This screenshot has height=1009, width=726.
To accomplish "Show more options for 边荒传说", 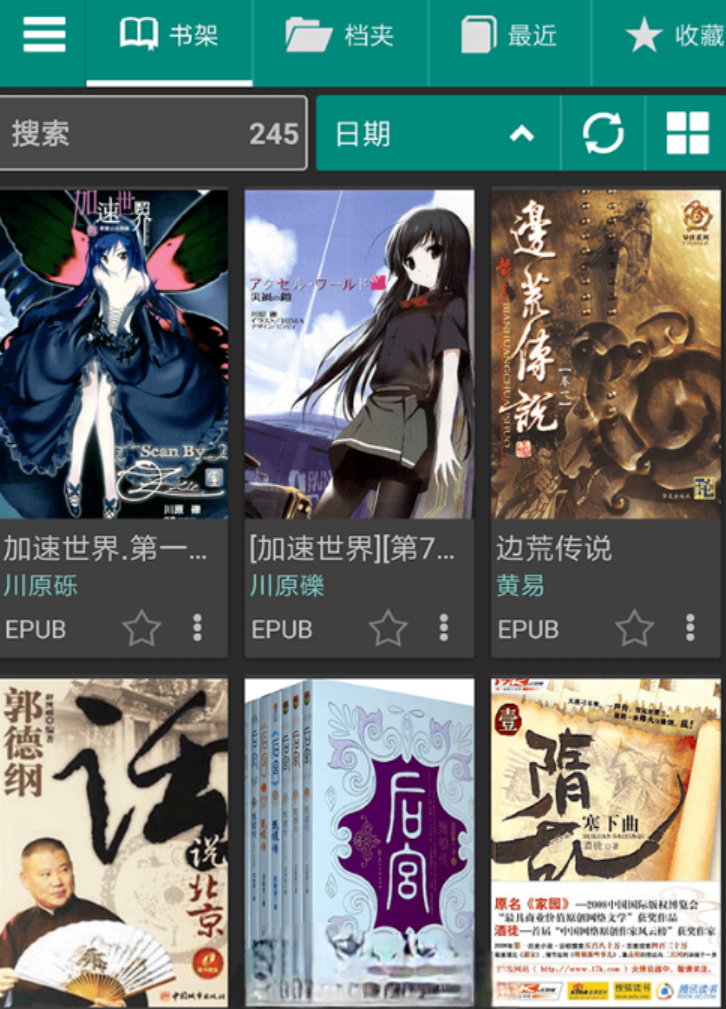I will [x=690, y=628].
